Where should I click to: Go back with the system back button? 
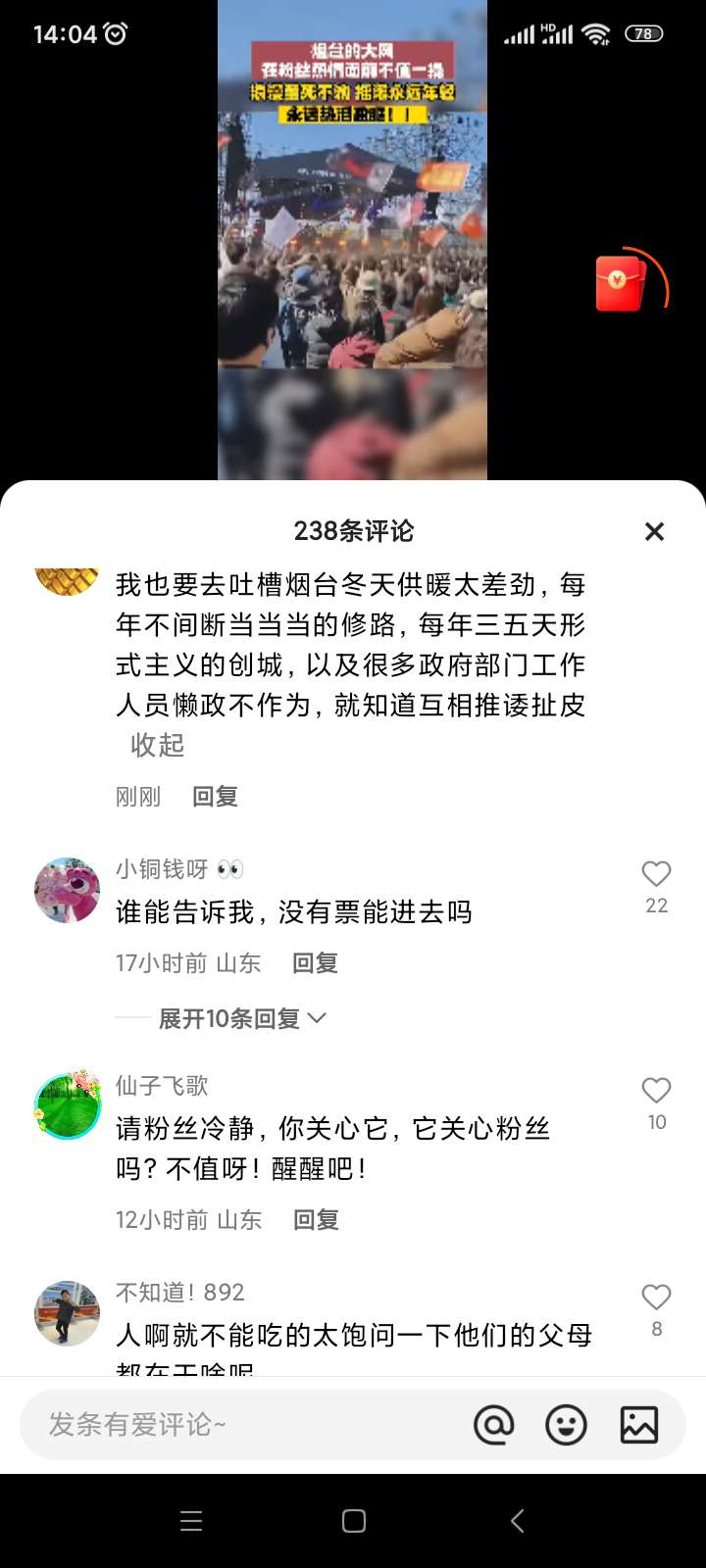[x=517, y=1521]
